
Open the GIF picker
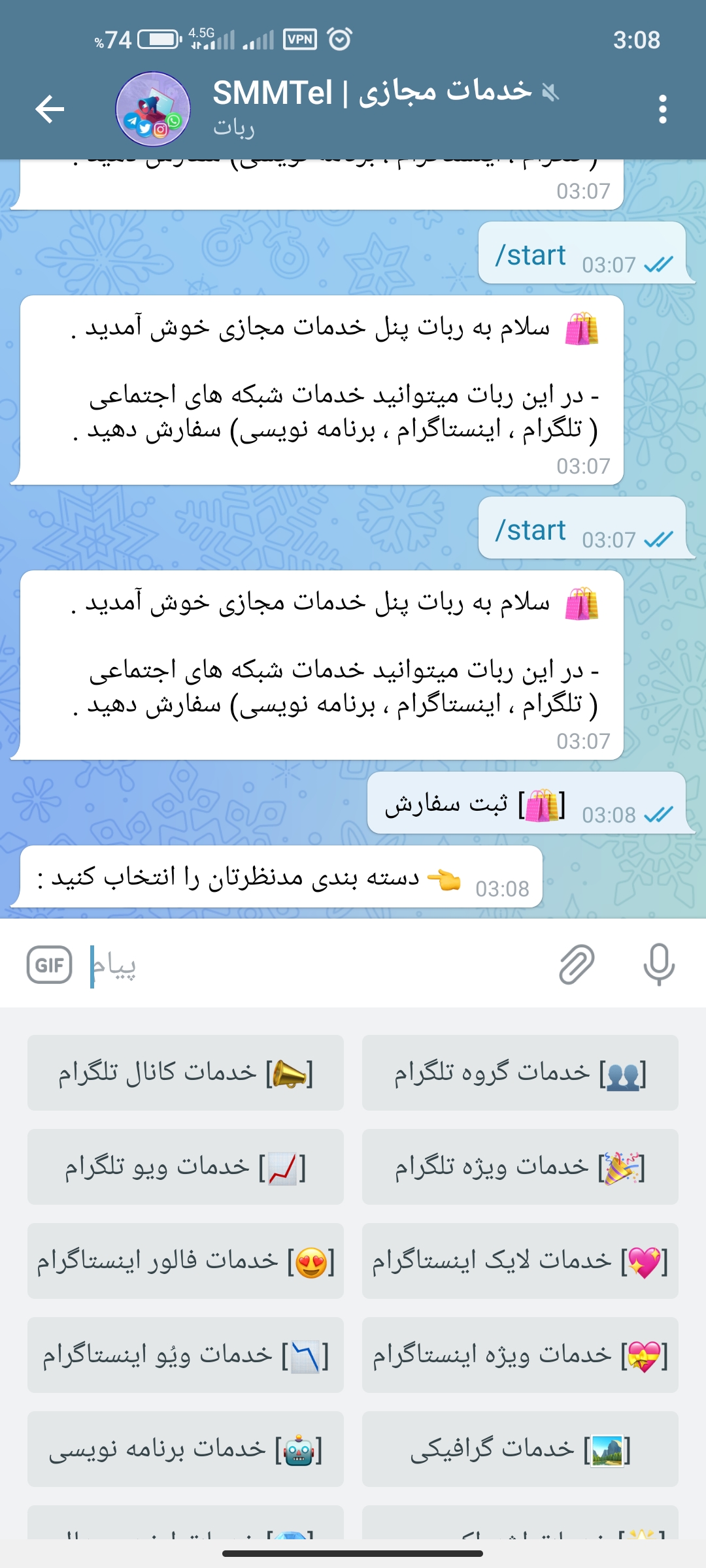coord(49,964)
